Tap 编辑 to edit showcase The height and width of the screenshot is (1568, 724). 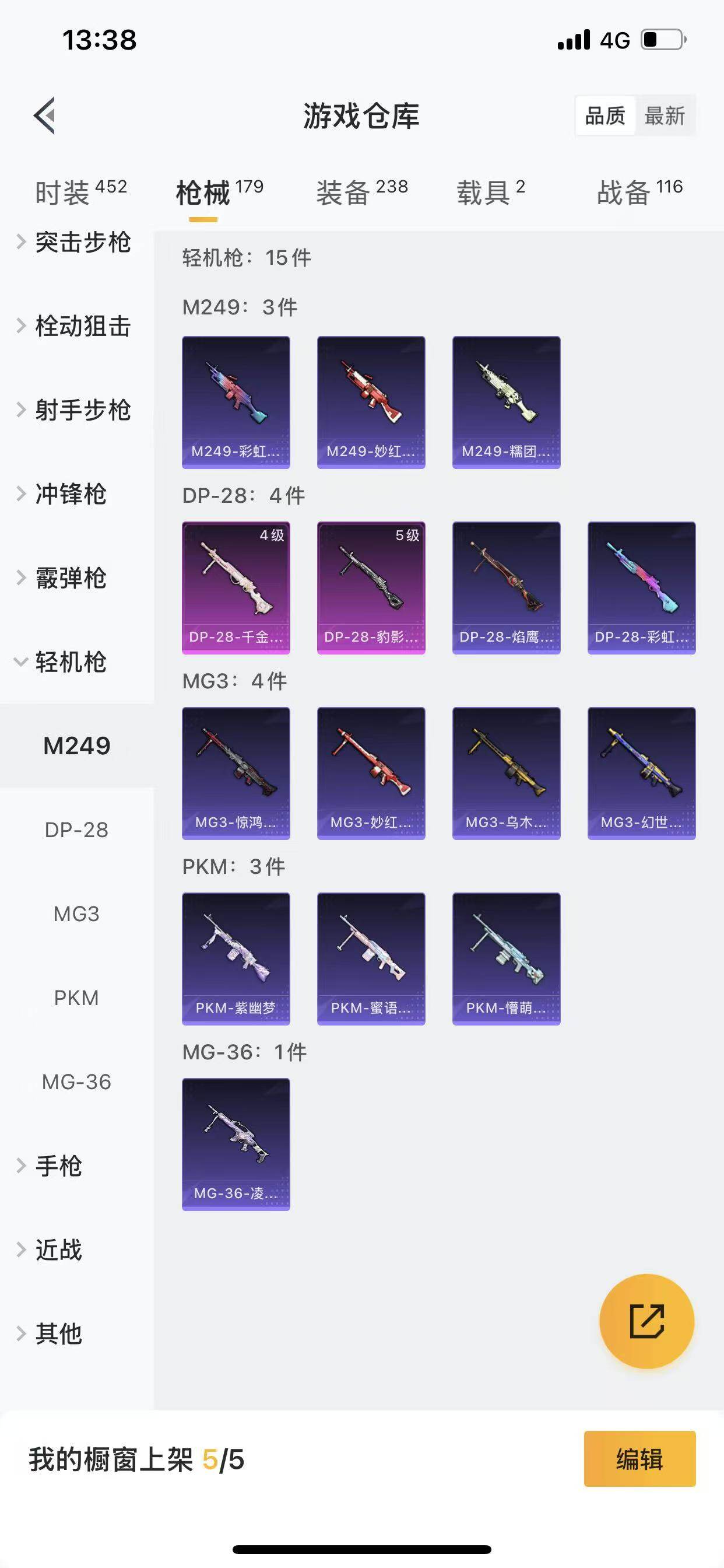(x=639, y=1459)
